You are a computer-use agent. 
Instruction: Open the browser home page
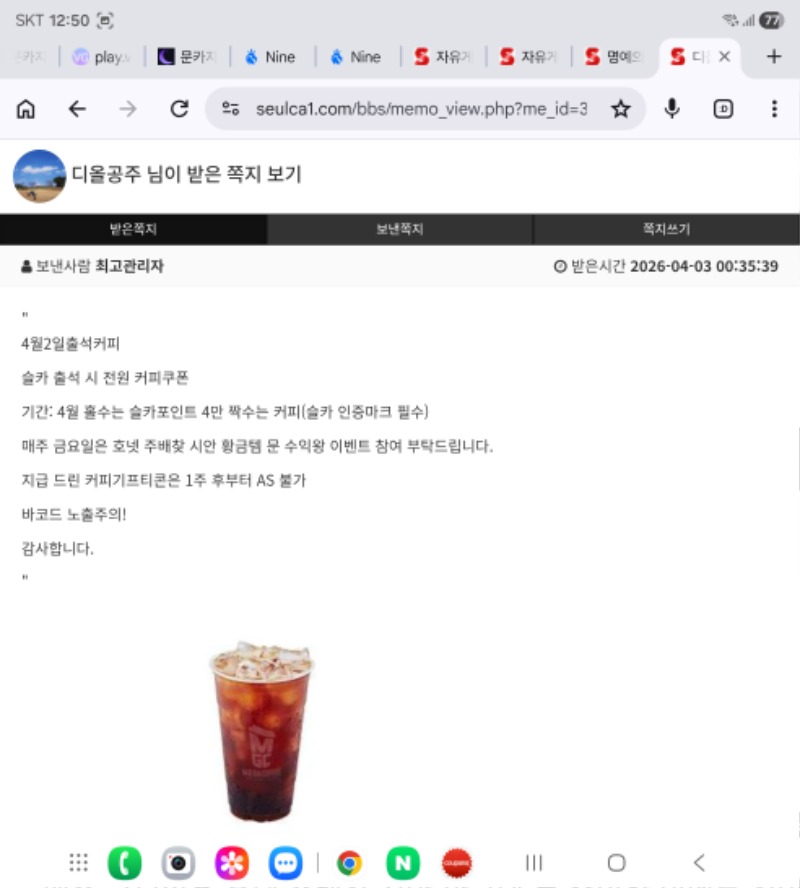click(26, 109)
